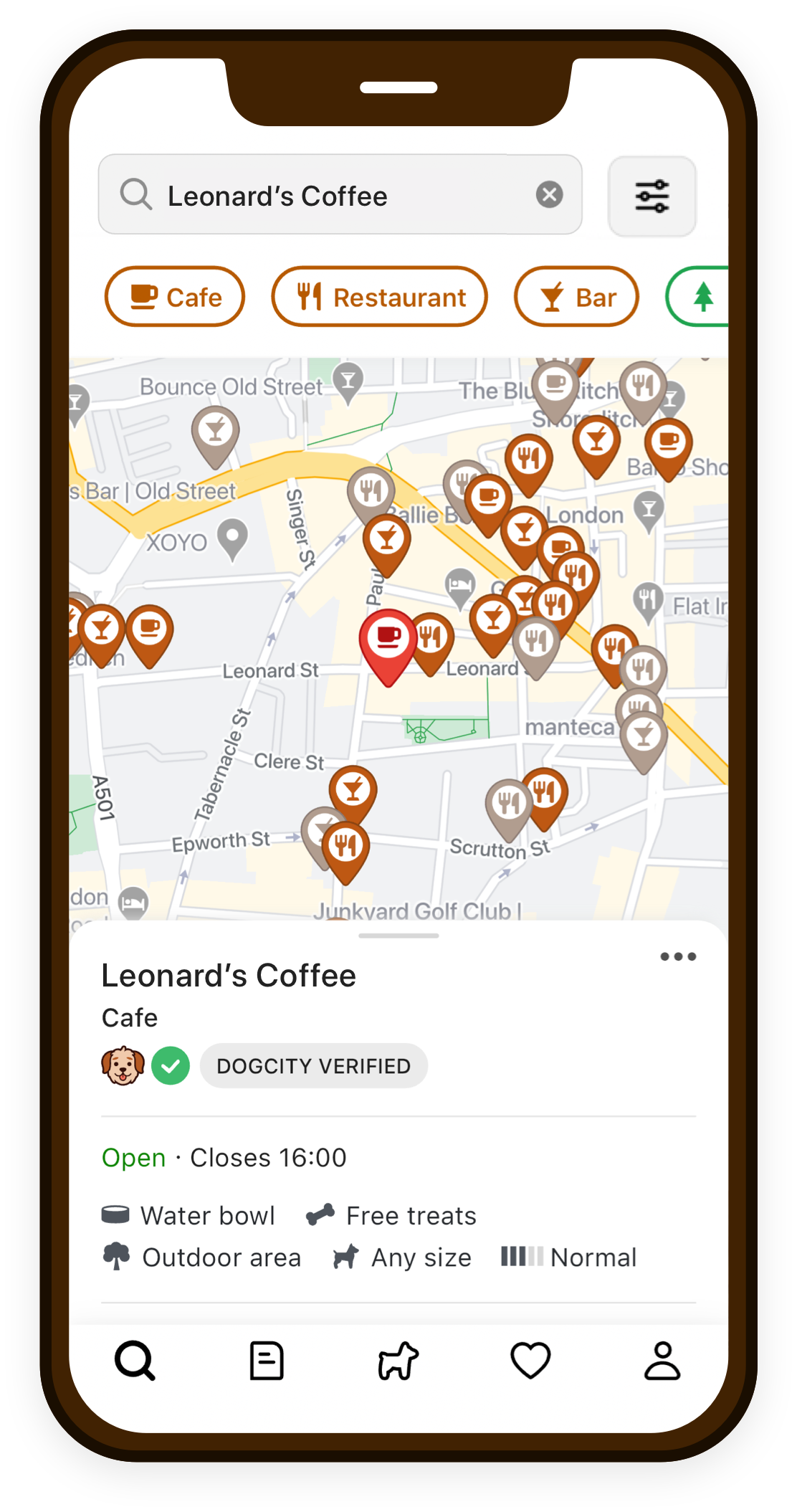Select the Restaurant filter chip
The height and width of the screenshot is (1512, 797).
tap(379, 297)
